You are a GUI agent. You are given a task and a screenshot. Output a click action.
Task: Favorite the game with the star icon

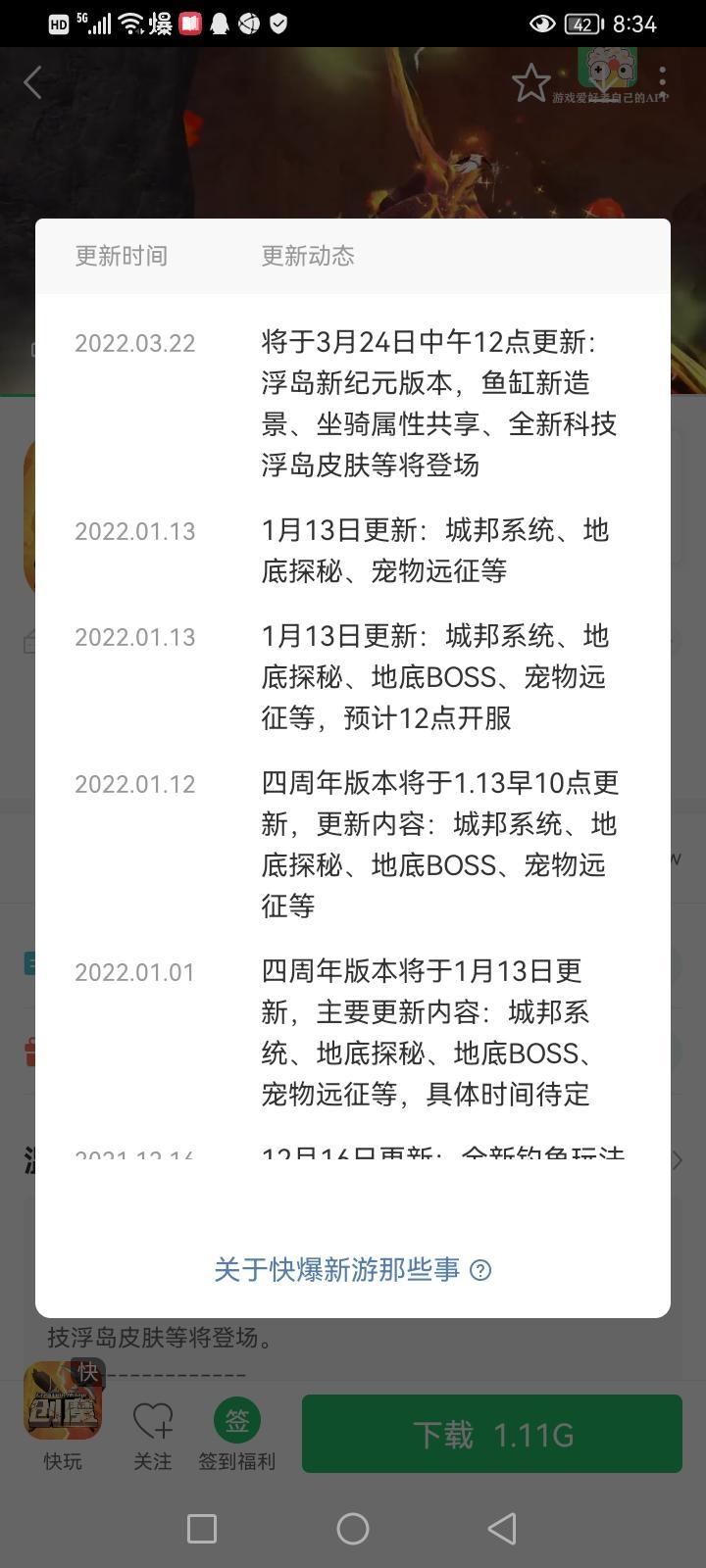pyautogui.click(x=531, y=83)
